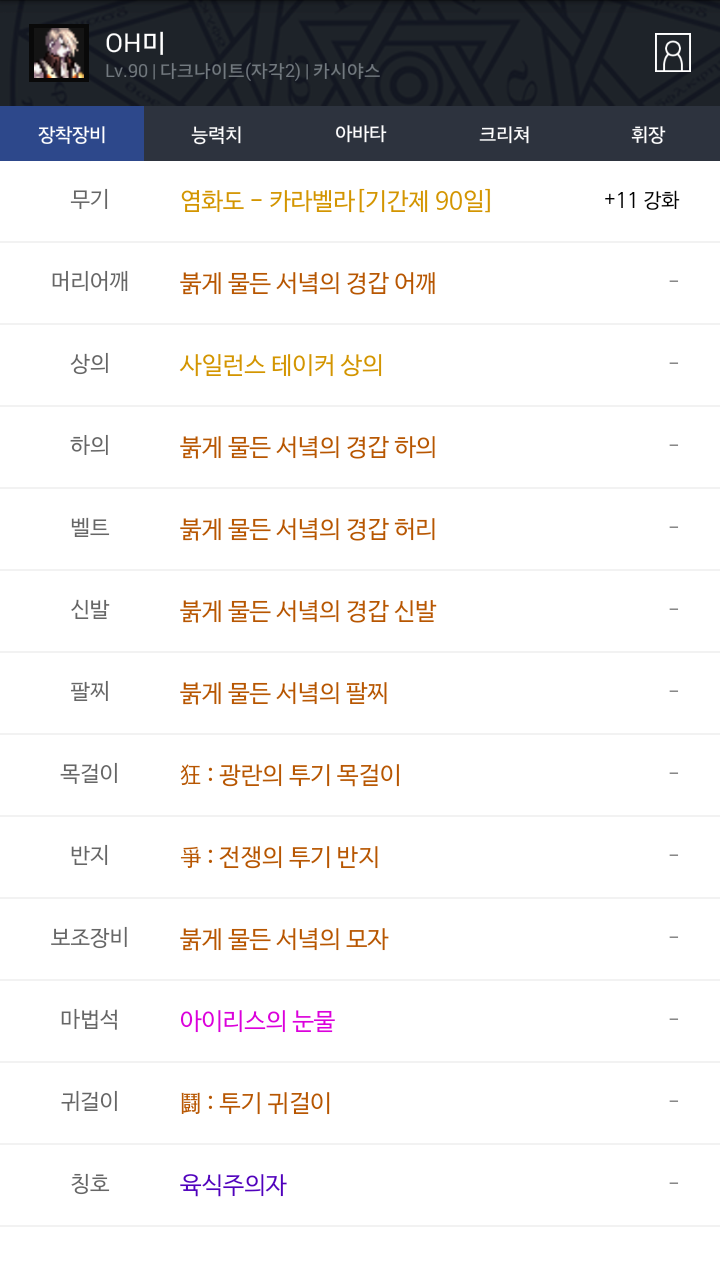View 전쟁의 투기 반지 item

pyautogui.click(x=360, y=857)
